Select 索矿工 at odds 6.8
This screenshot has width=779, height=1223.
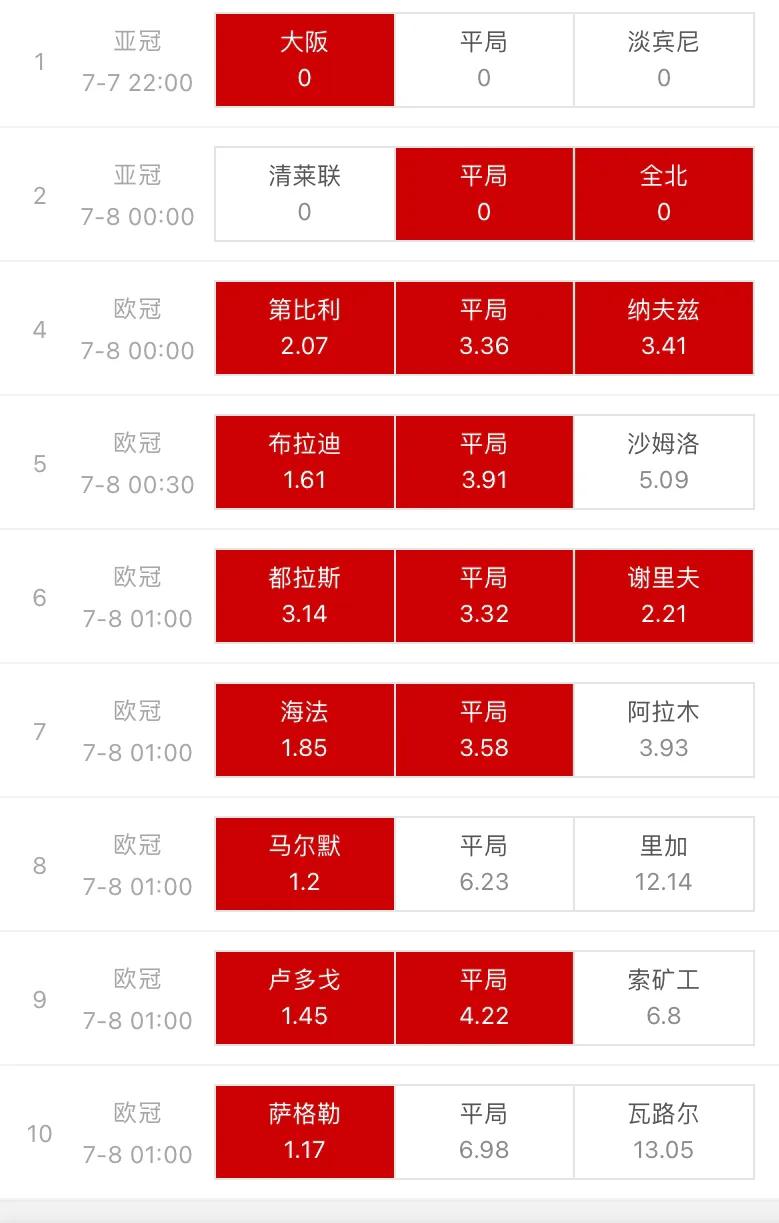pyautogui.click(x=664, y=998)
